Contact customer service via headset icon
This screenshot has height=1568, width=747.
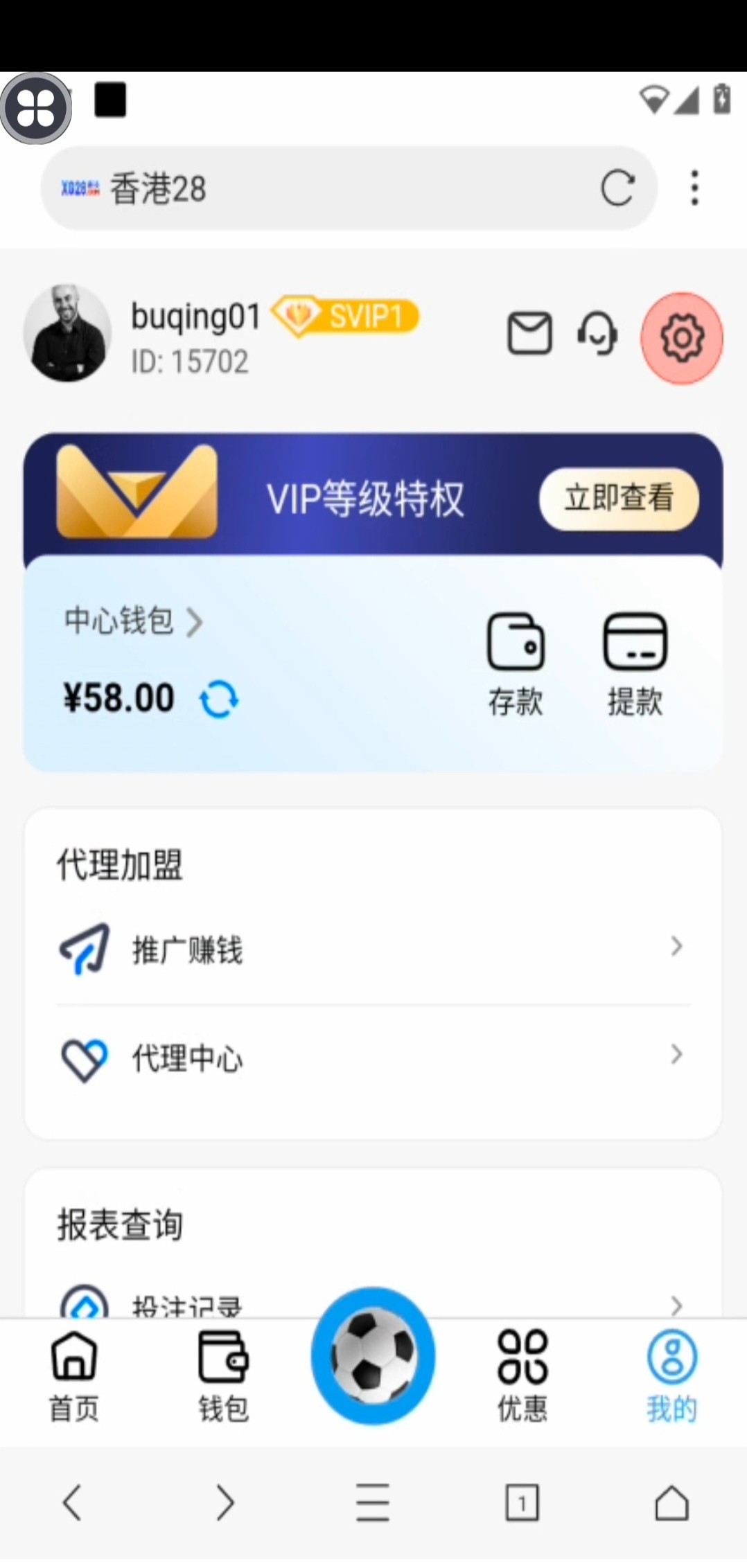(597, 334)
